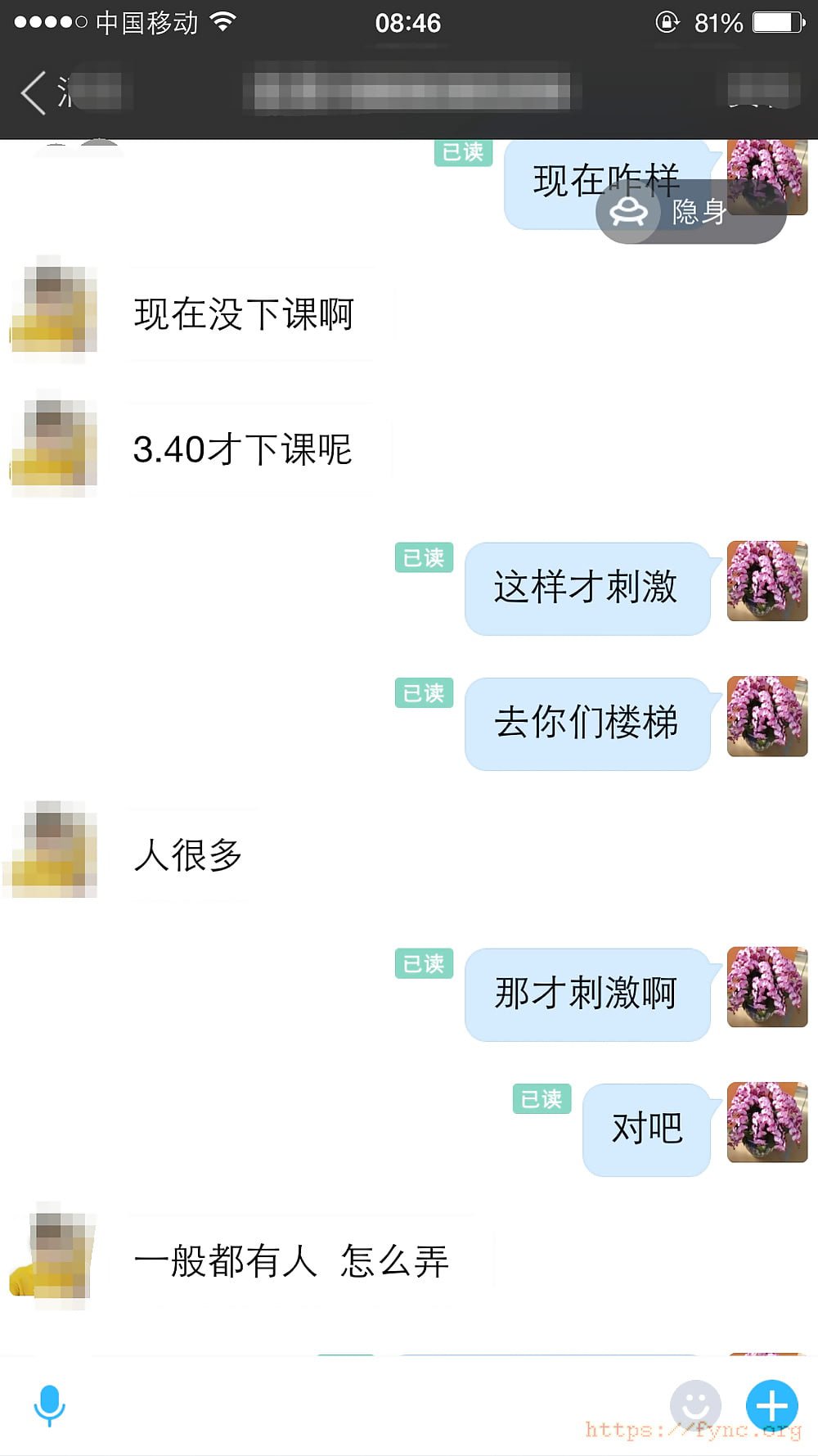Open the blue plus attachment menu
The height and width of the screenshot is (1456, 818).
(771, 1405)
